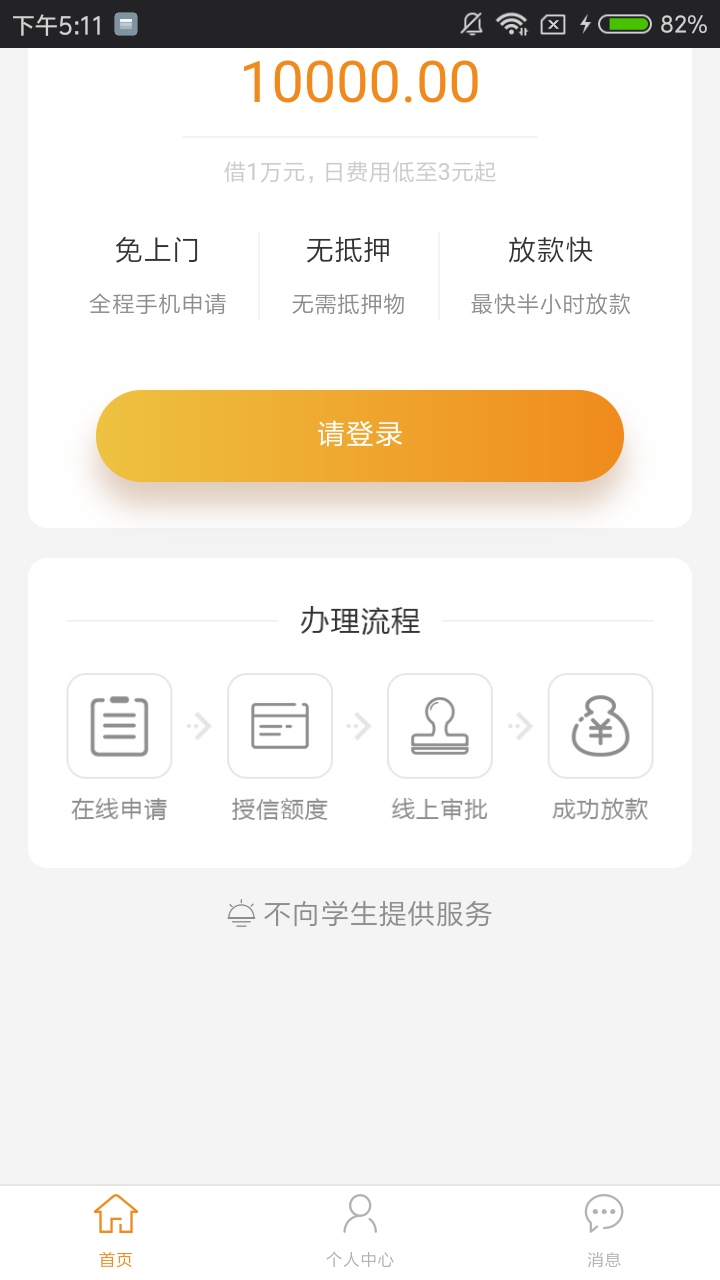Open the 消息 messages tab
This screenshot has width=720, height=1280.
tap(603, 1230)
